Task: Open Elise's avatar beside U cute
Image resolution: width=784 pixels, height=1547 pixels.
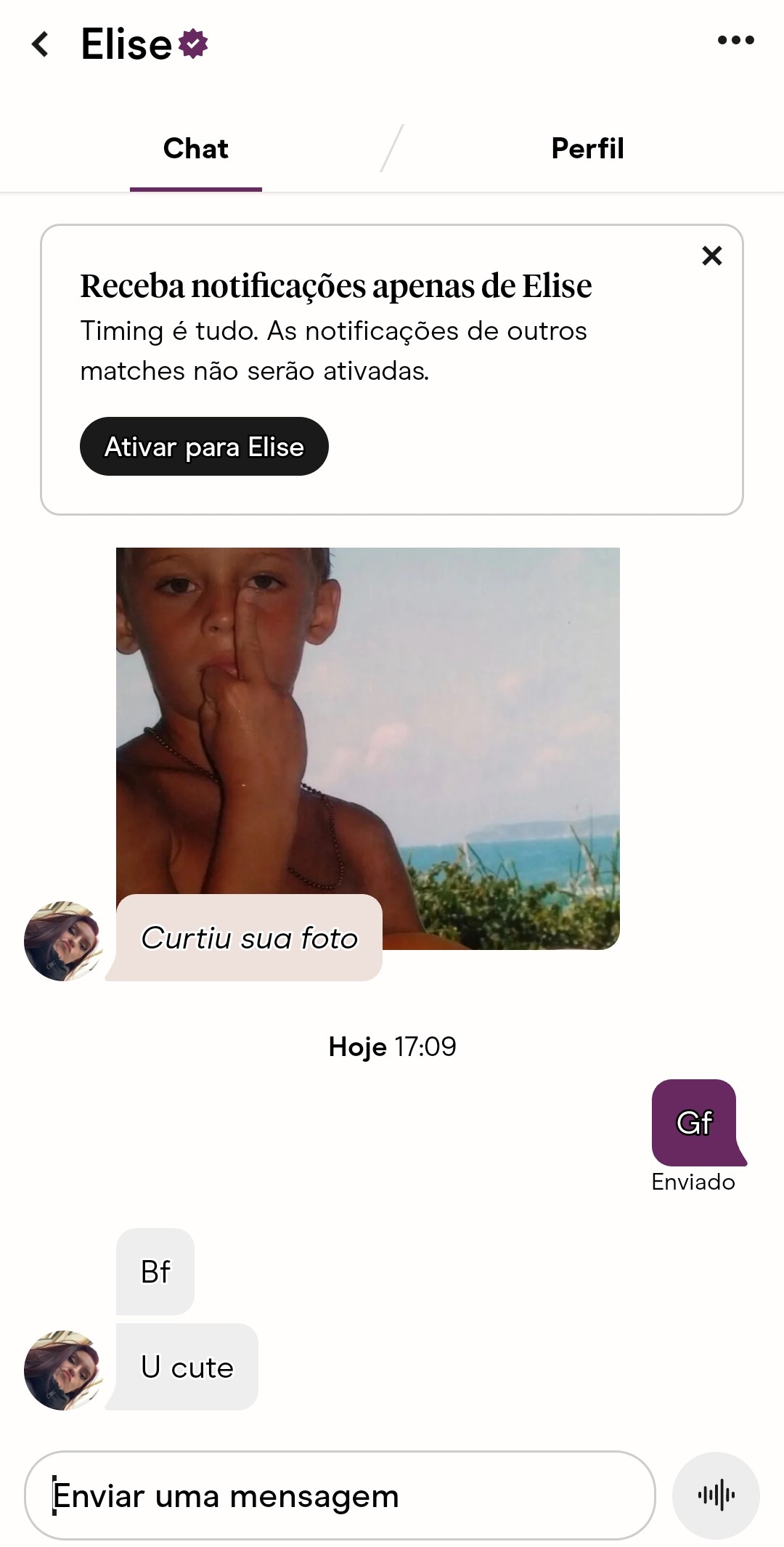Action: click(x=64, y=1371)
